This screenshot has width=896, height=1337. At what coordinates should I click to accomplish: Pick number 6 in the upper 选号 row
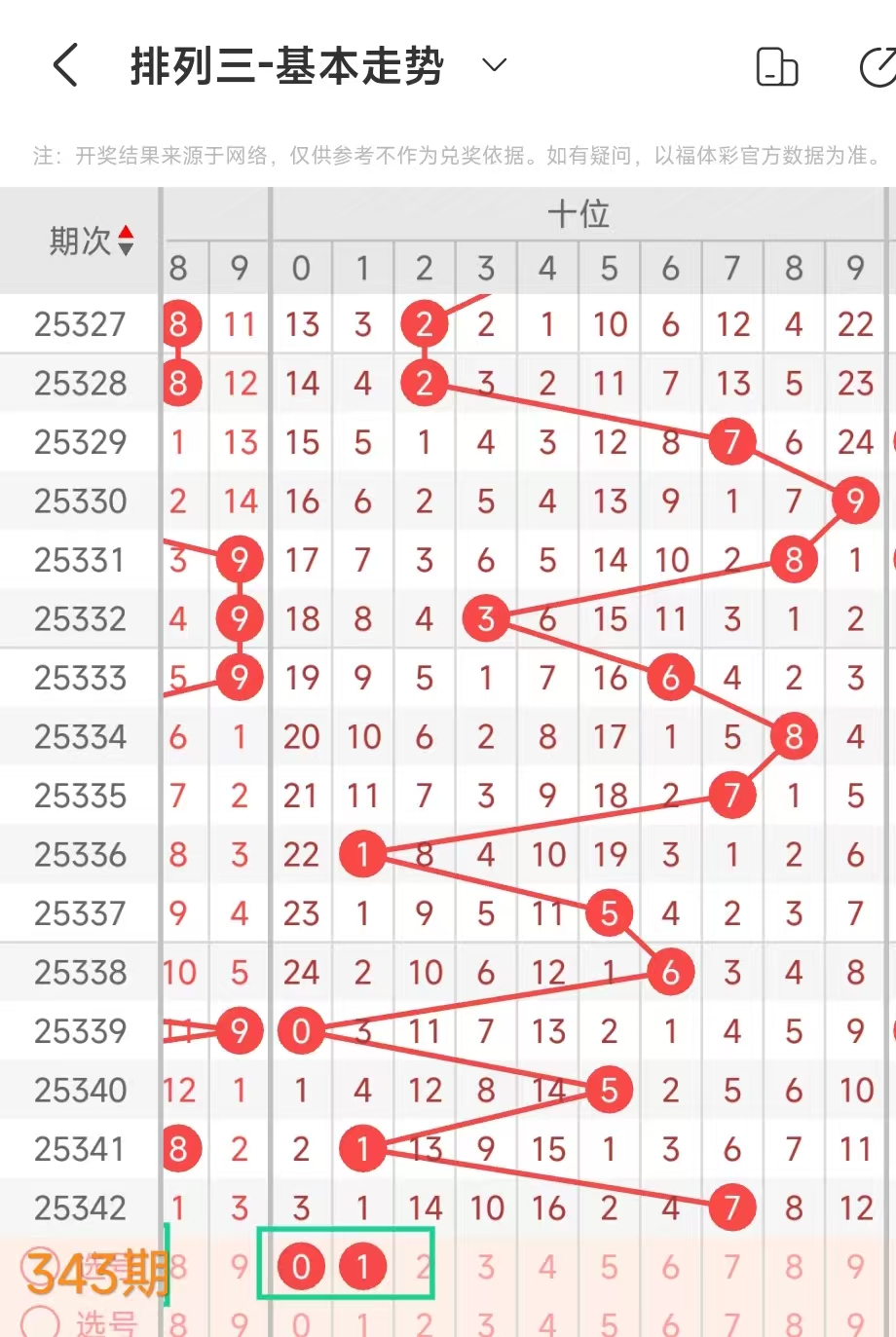pos(670,1266)
